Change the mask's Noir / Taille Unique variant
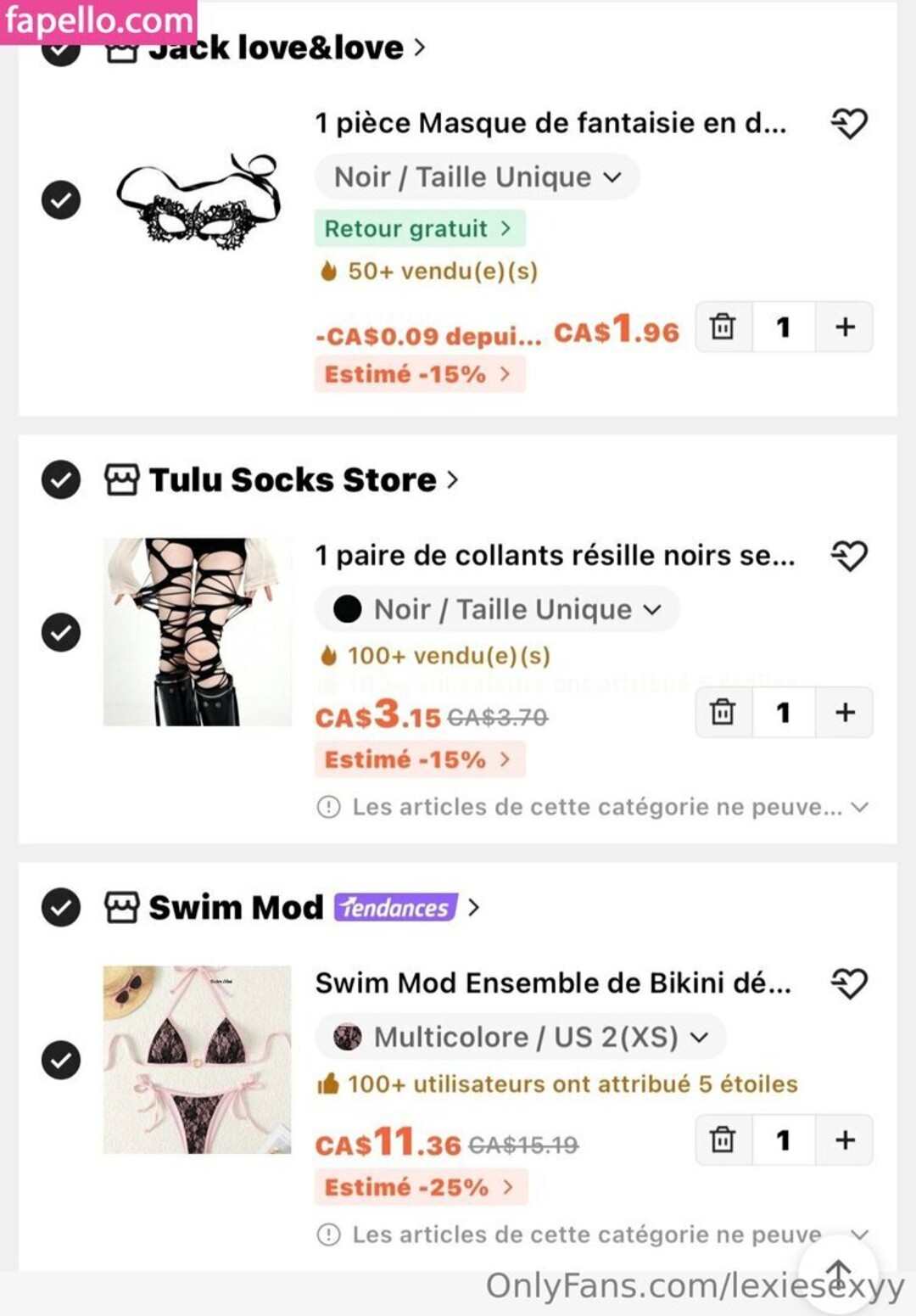The image size is (916, 1316). click(x=477, y=177)
